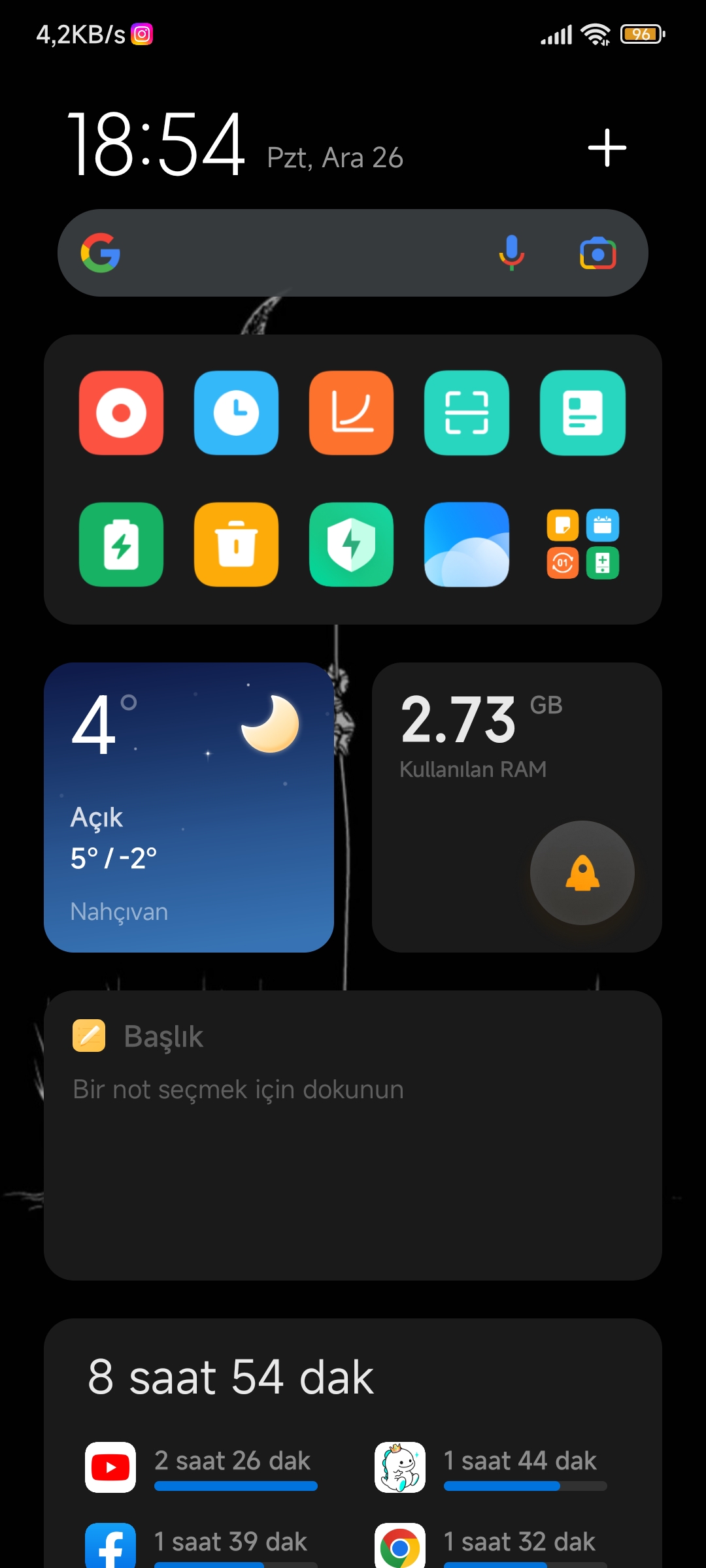Open the green security shield shortcut
The width and height of the screenshot is (706, 1568).
pyautogui.click(x=352, y=544)
